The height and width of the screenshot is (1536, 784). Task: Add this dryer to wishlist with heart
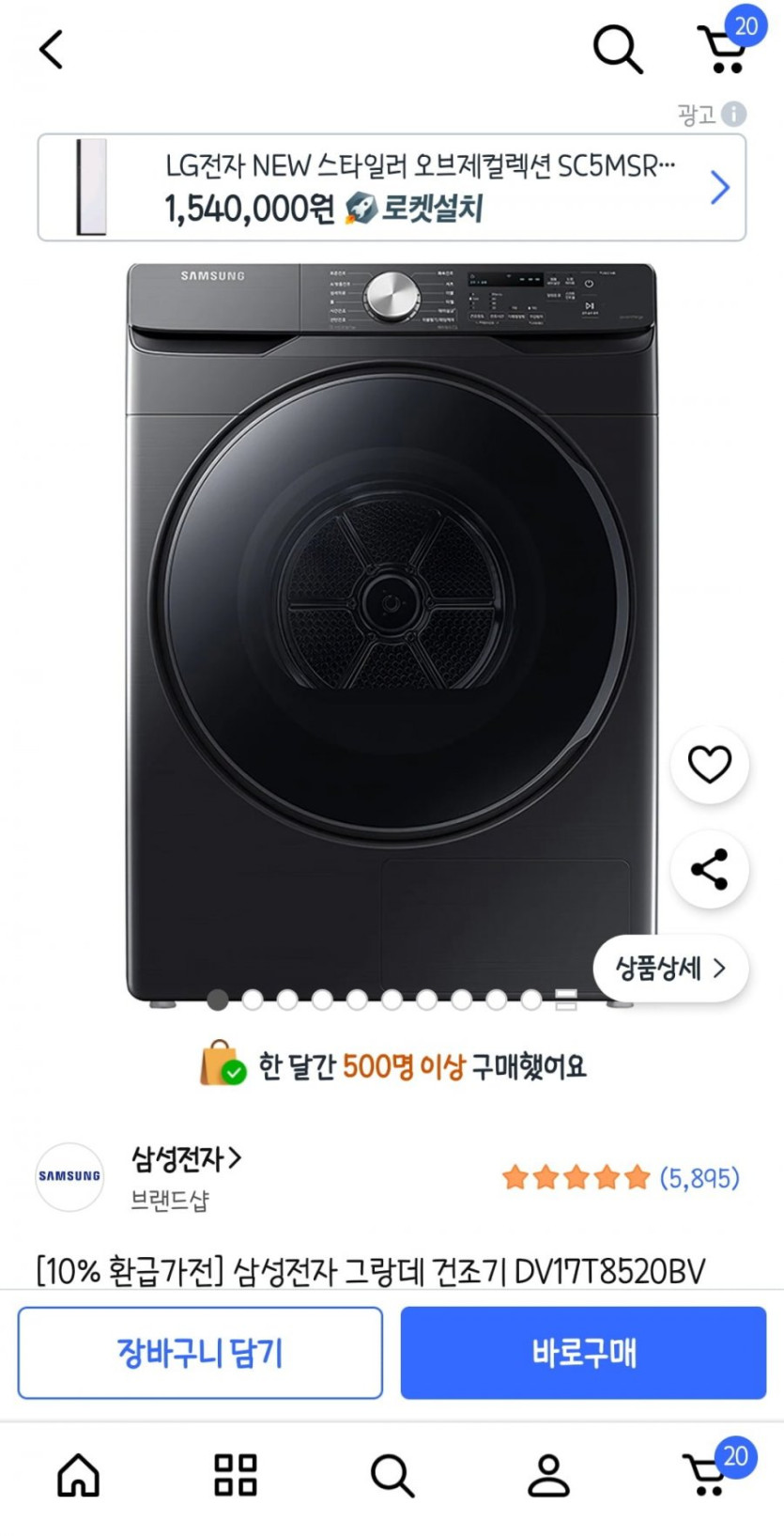click(x=709, y=765)
